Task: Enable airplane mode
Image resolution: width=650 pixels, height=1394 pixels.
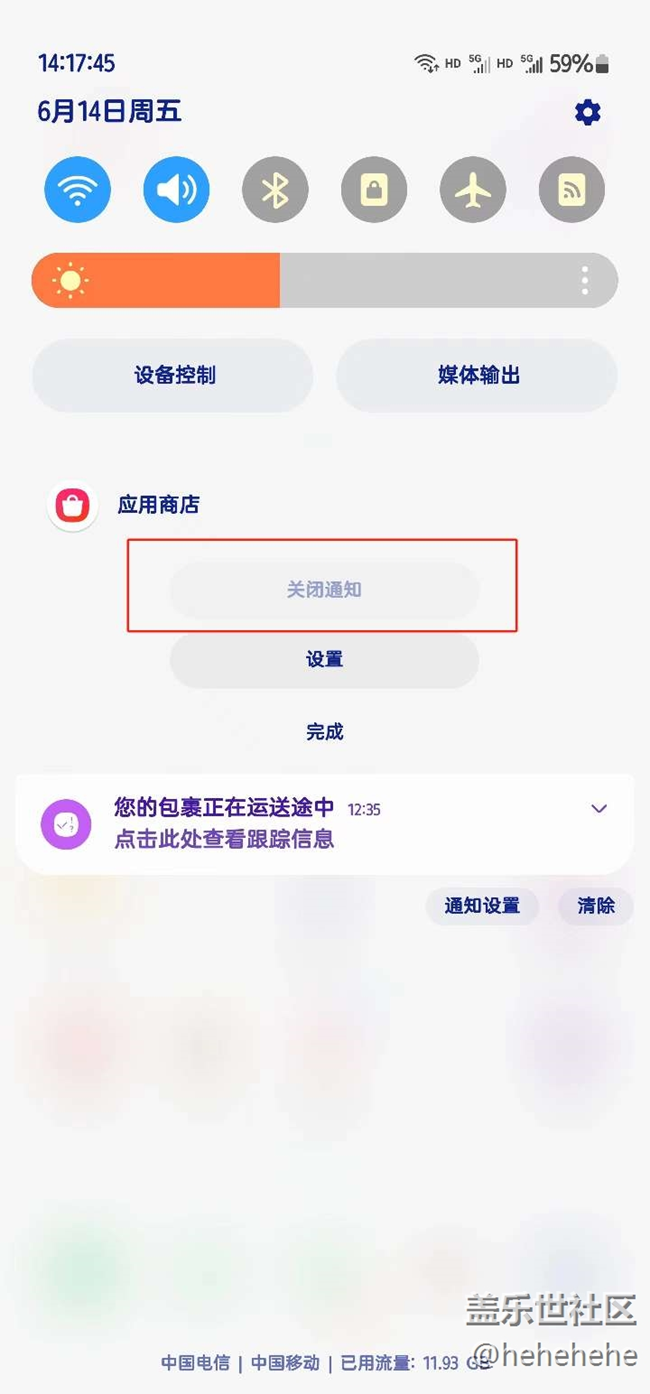Action: [473, 189]
